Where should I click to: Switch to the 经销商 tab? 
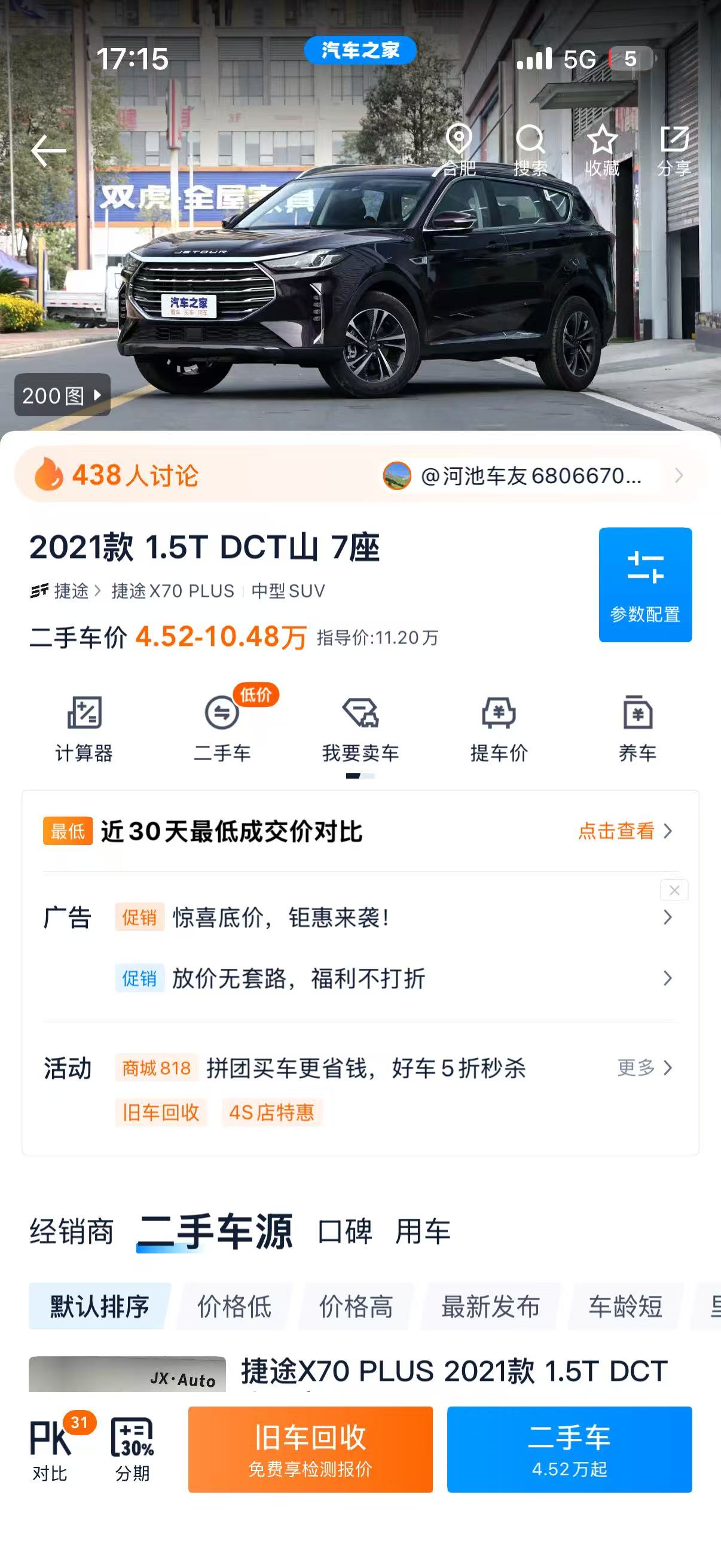point(72,1231)
